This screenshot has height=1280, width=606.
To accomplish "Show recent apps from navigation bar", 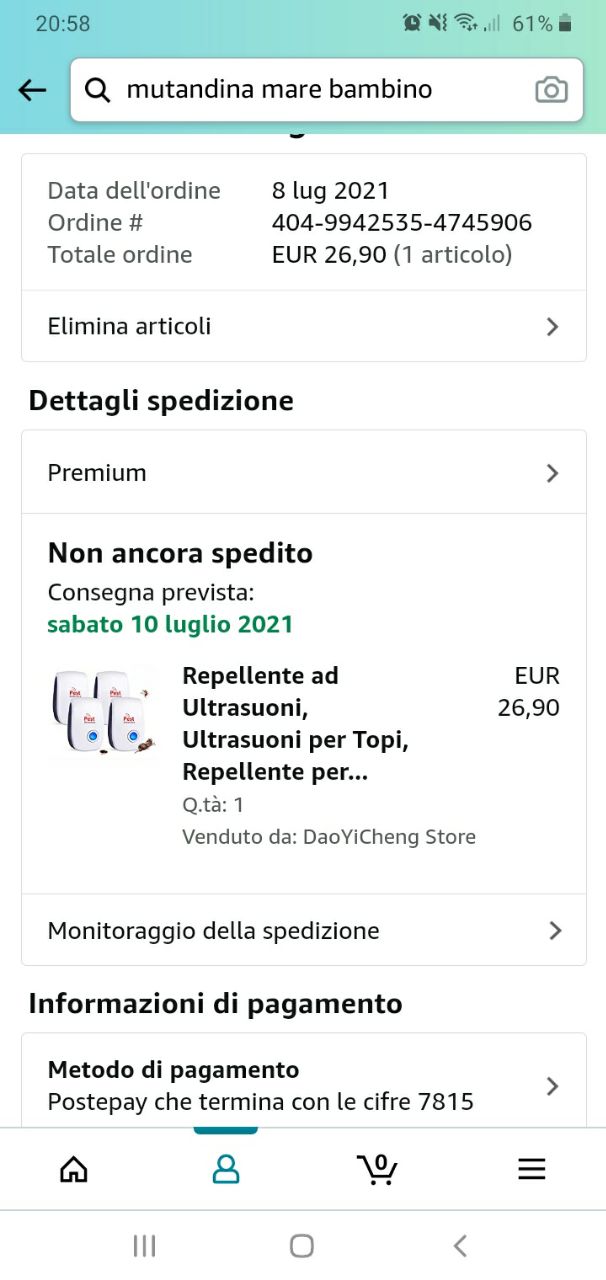I will pos(145,1245).
